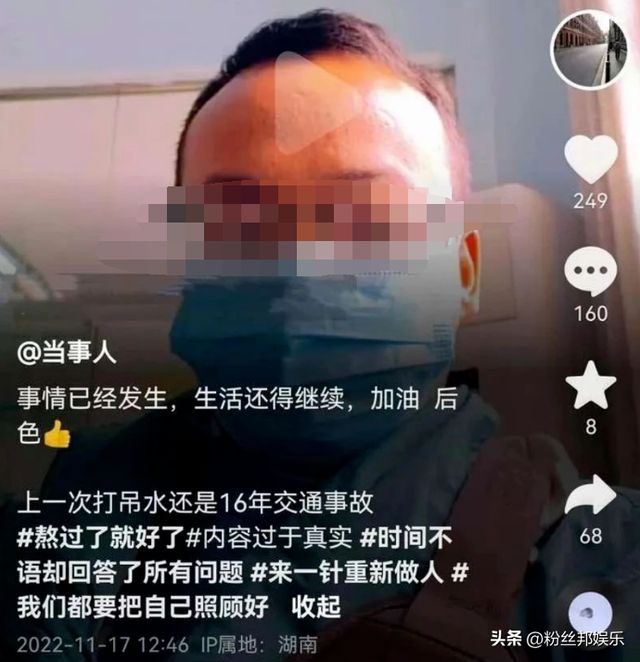Like this video with the heart

coord(591,160)
